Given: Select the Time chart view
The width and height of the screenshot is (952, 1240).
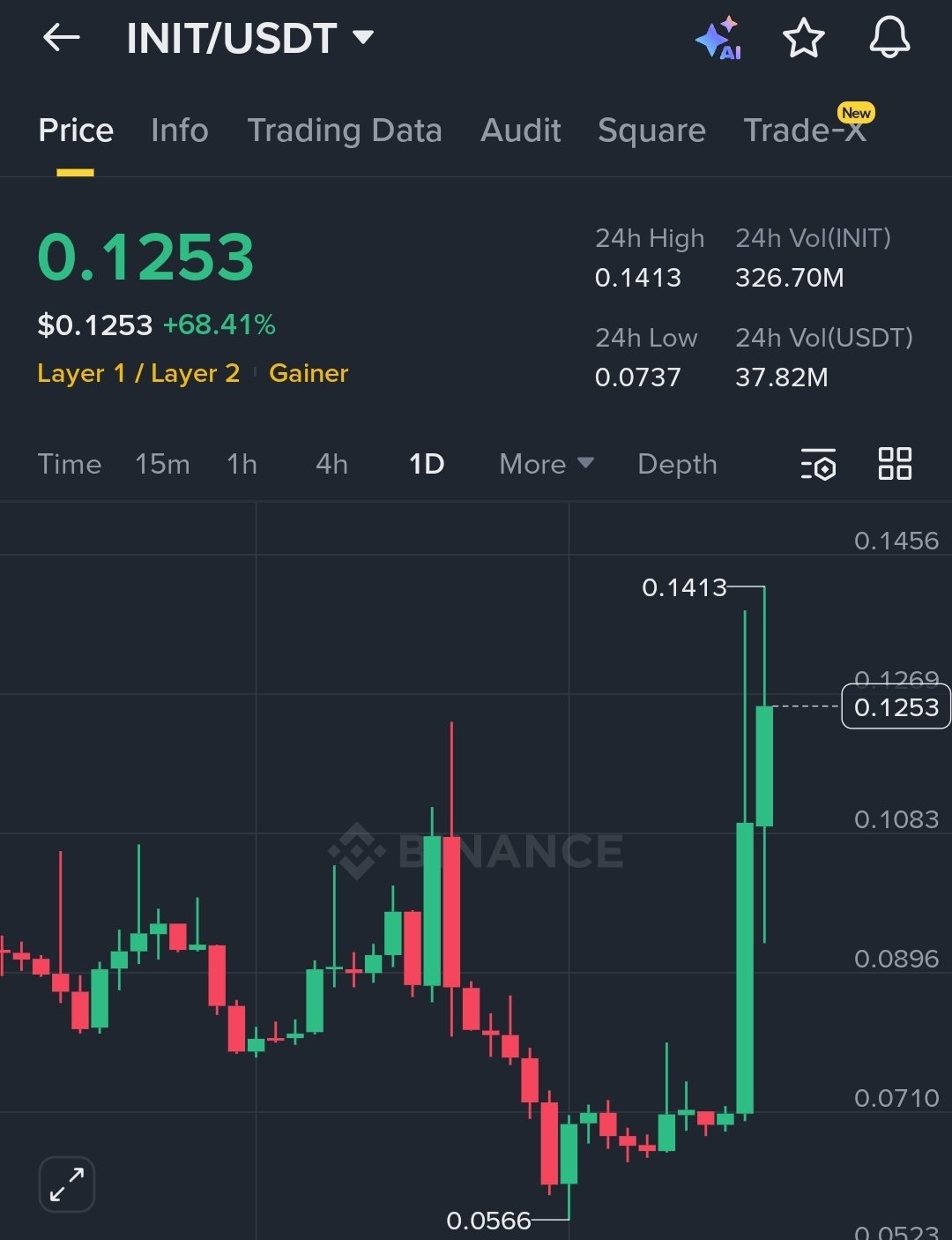Looking at the screenshot, I should [x=70, y=464].
